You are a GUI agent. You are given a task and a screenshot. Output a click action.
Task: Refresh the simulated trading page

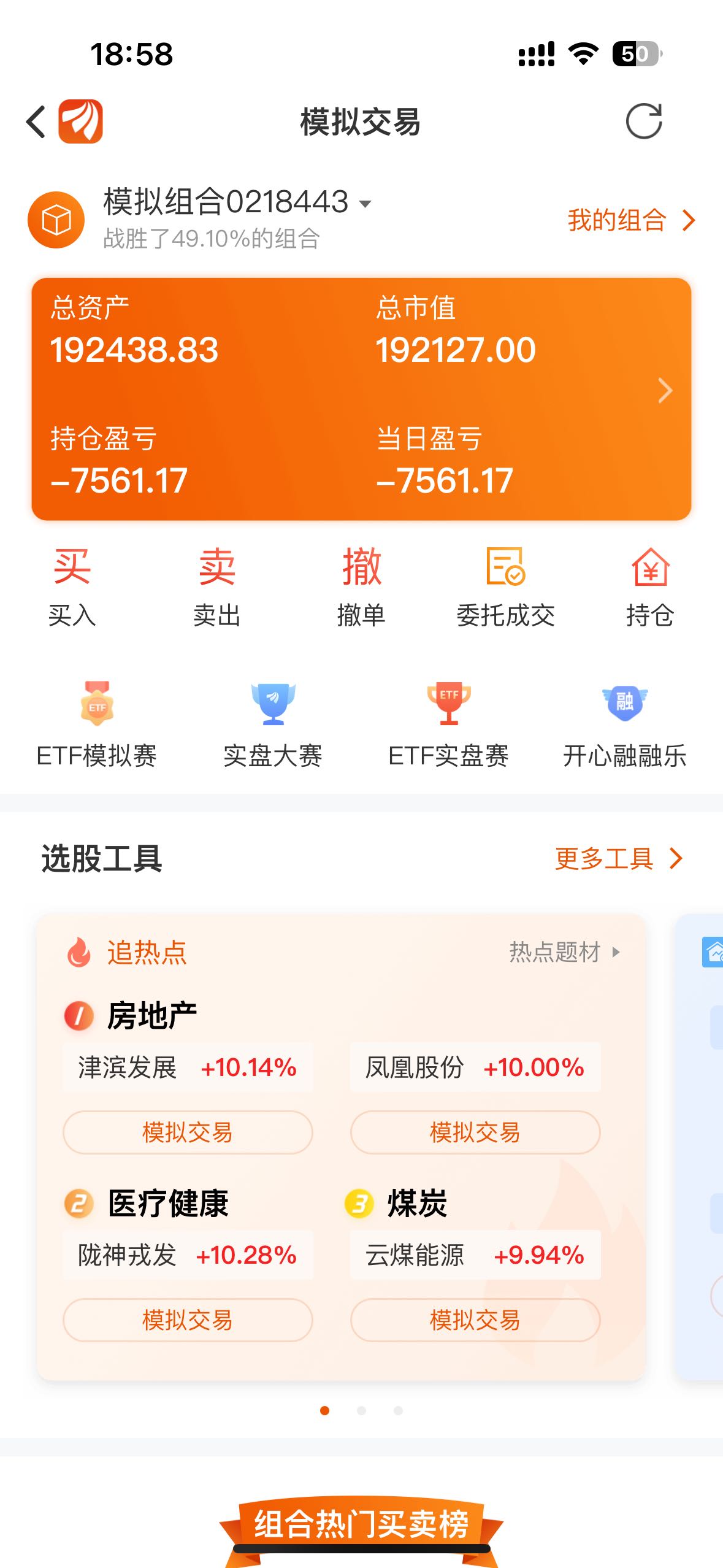point(643,121)
